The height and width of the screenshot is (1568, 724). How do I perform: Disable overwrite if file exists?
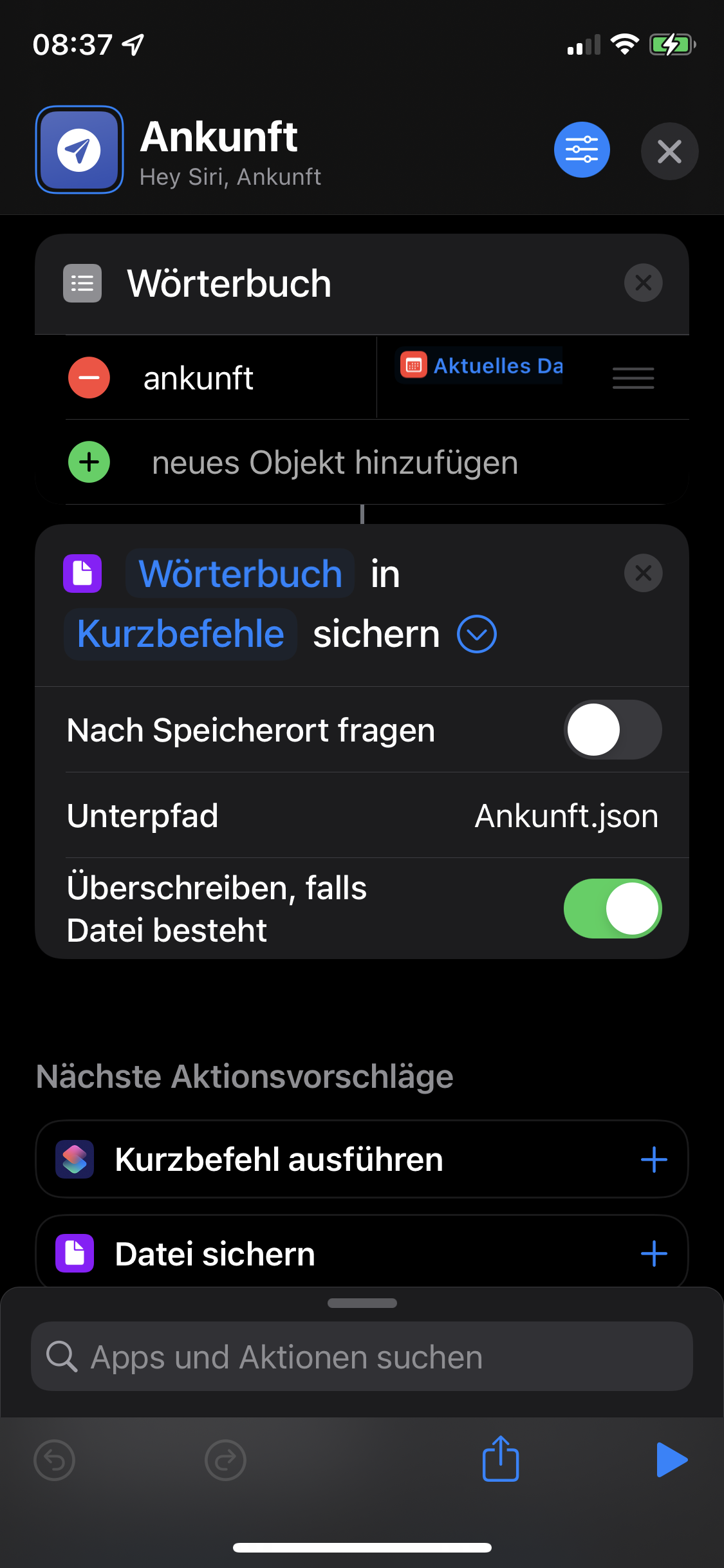612,908
